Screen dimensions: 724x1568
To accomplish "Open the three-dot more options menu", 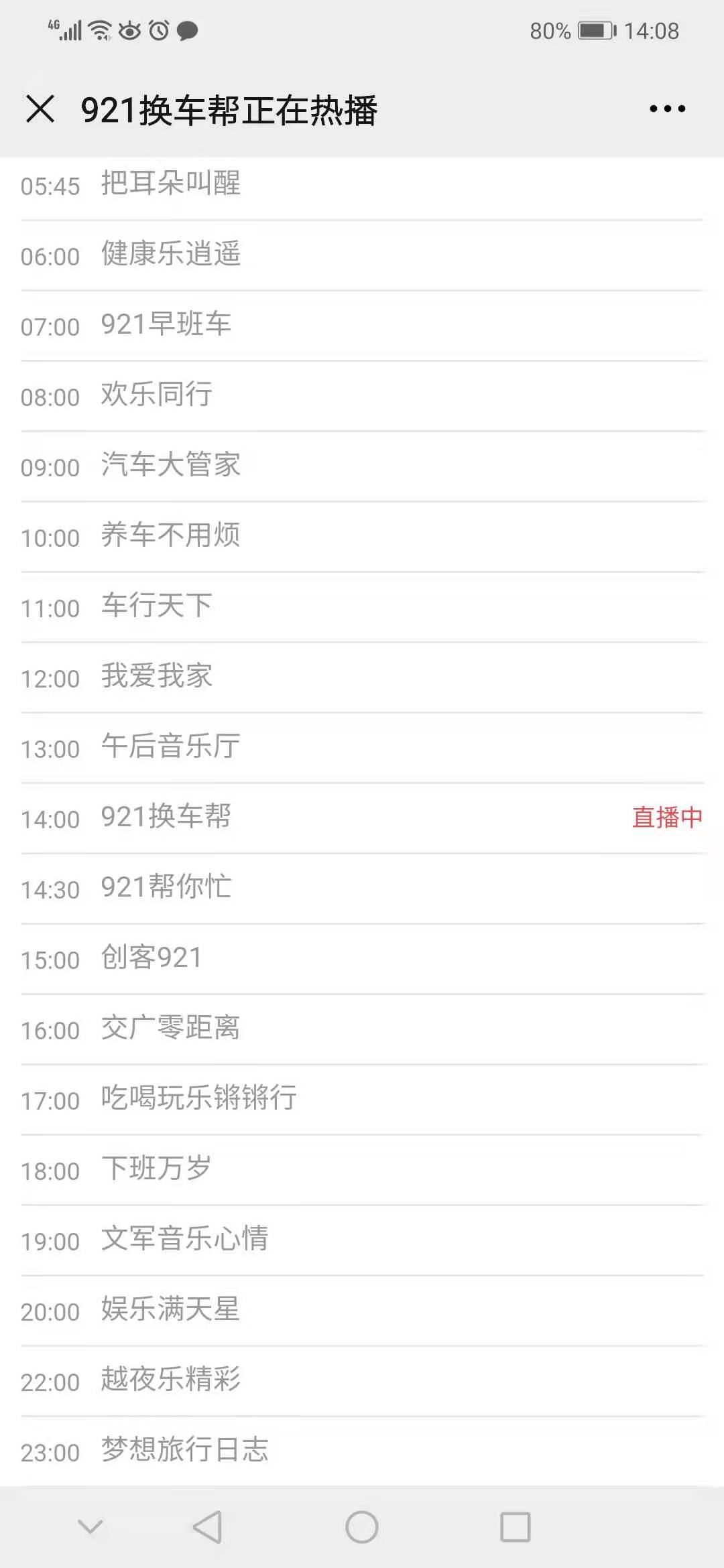I will coord(667,109).
